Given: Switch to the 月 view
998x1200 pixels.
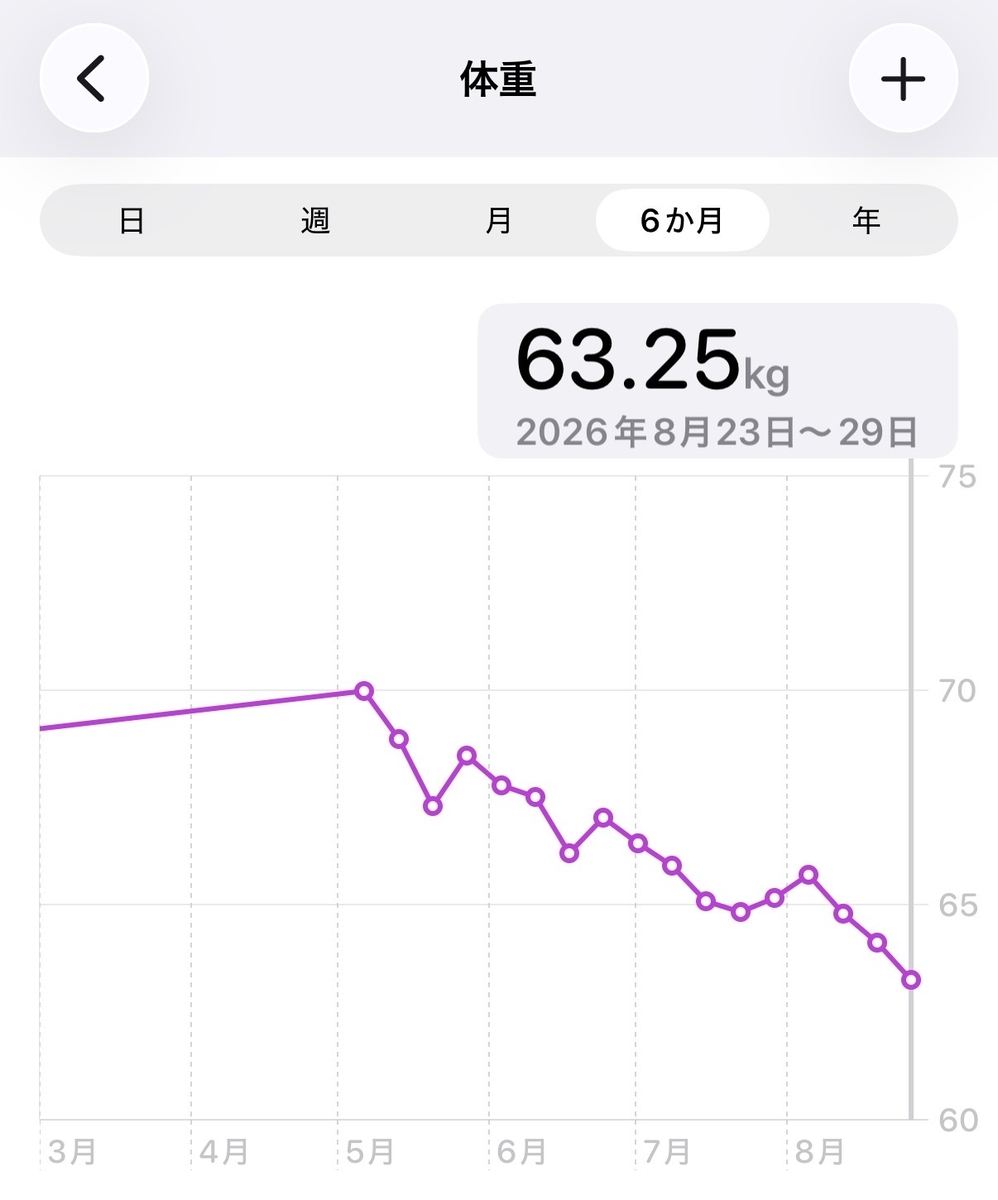Looking at the screenshot, I should coord(499,220).
